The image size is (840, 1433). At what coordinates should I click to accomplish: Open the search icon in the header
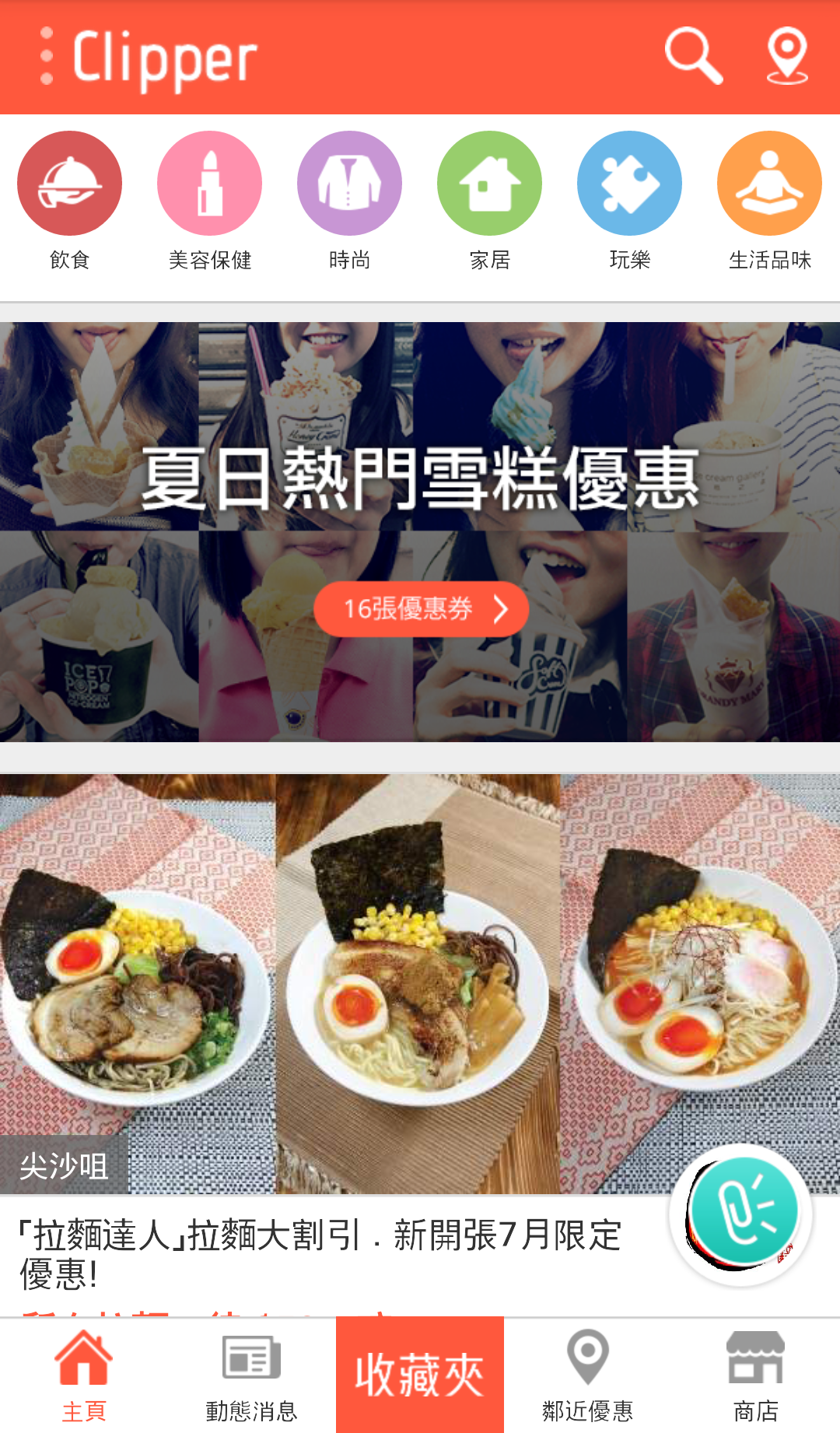pyautogui.click(x=694, y=56)
